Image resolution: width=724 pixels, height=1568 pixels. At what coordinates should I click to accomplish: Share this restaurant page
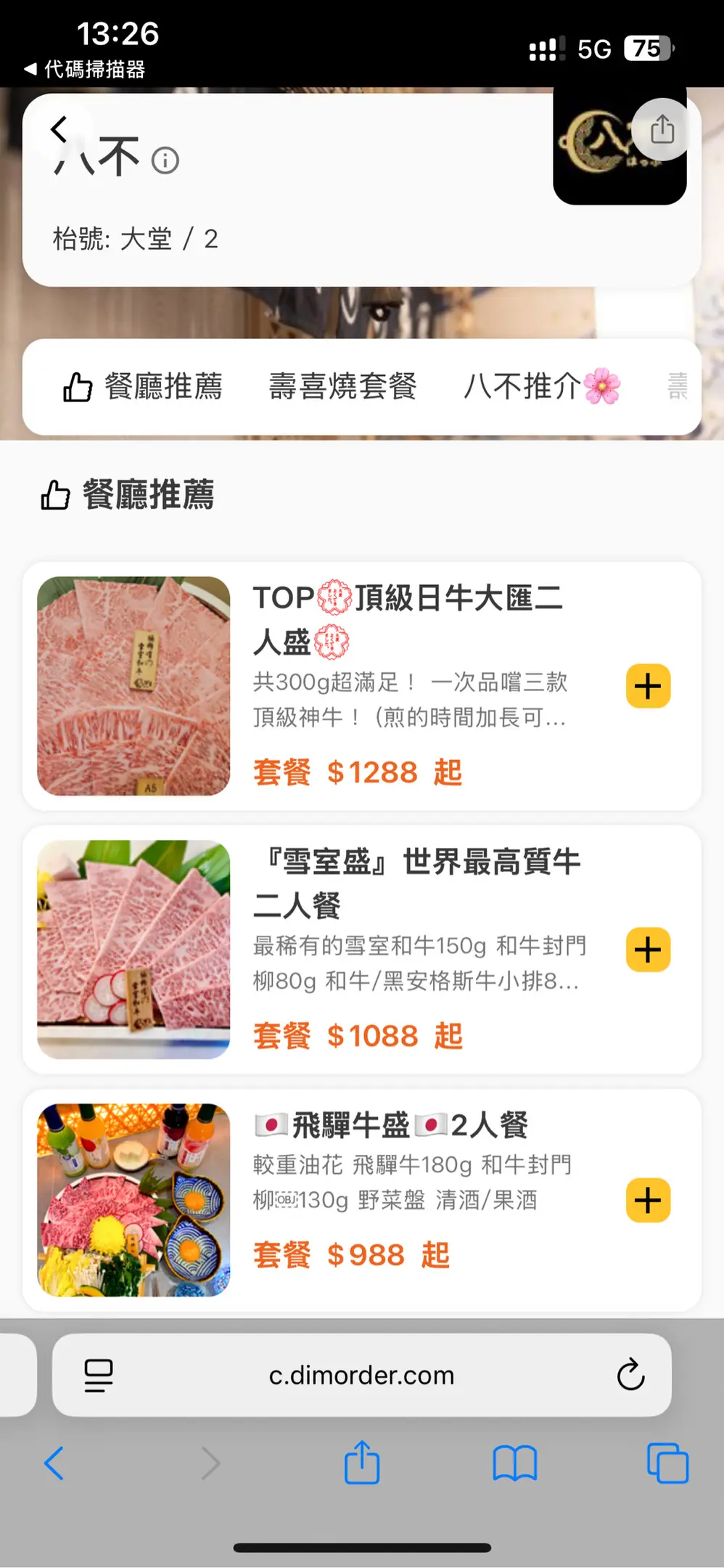click(x=661, y=130)
